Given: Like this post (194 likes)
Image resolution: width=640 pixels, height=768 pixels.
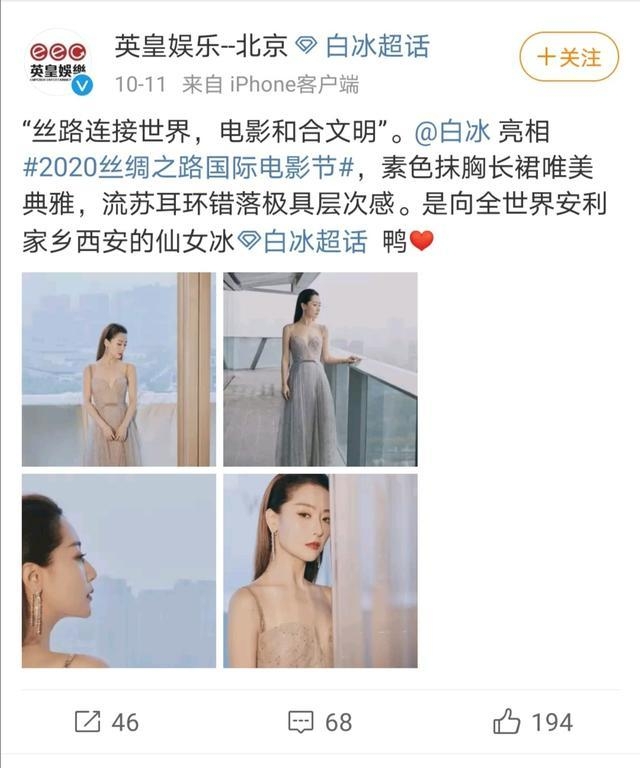Looking at the screenshot, I should 533,721.
